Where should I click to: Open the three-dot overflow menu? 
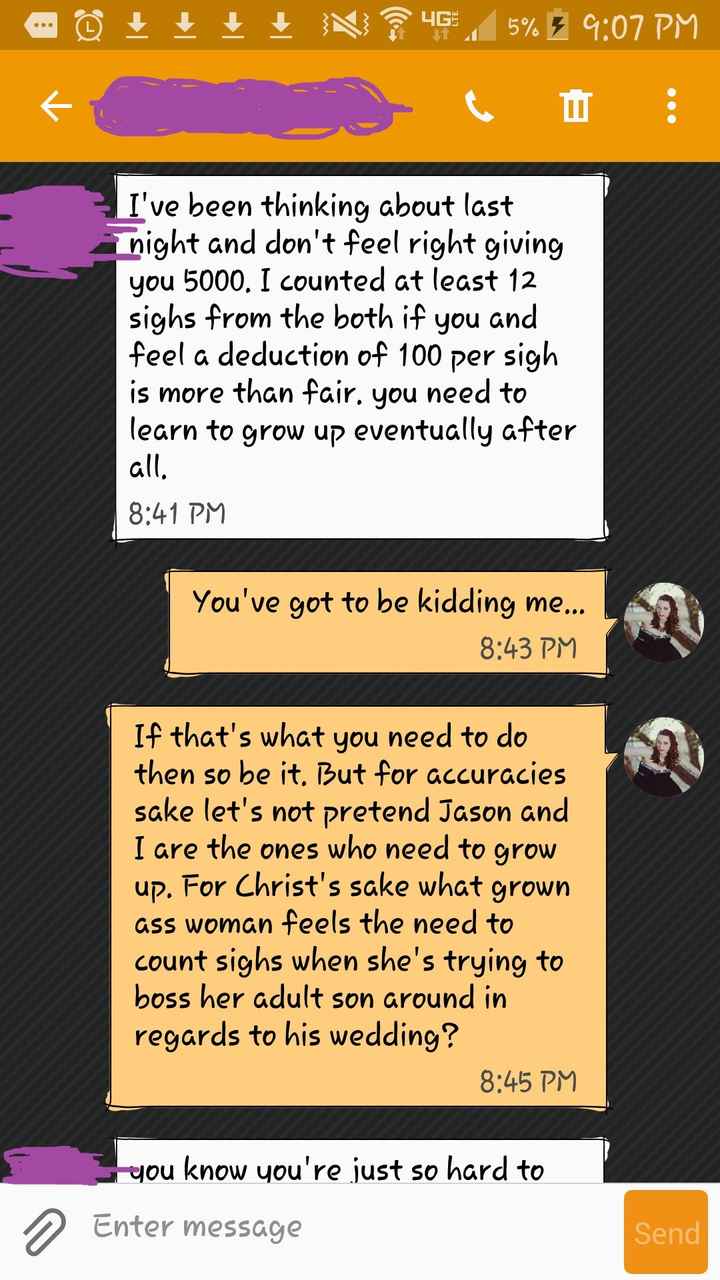point(671,106)
